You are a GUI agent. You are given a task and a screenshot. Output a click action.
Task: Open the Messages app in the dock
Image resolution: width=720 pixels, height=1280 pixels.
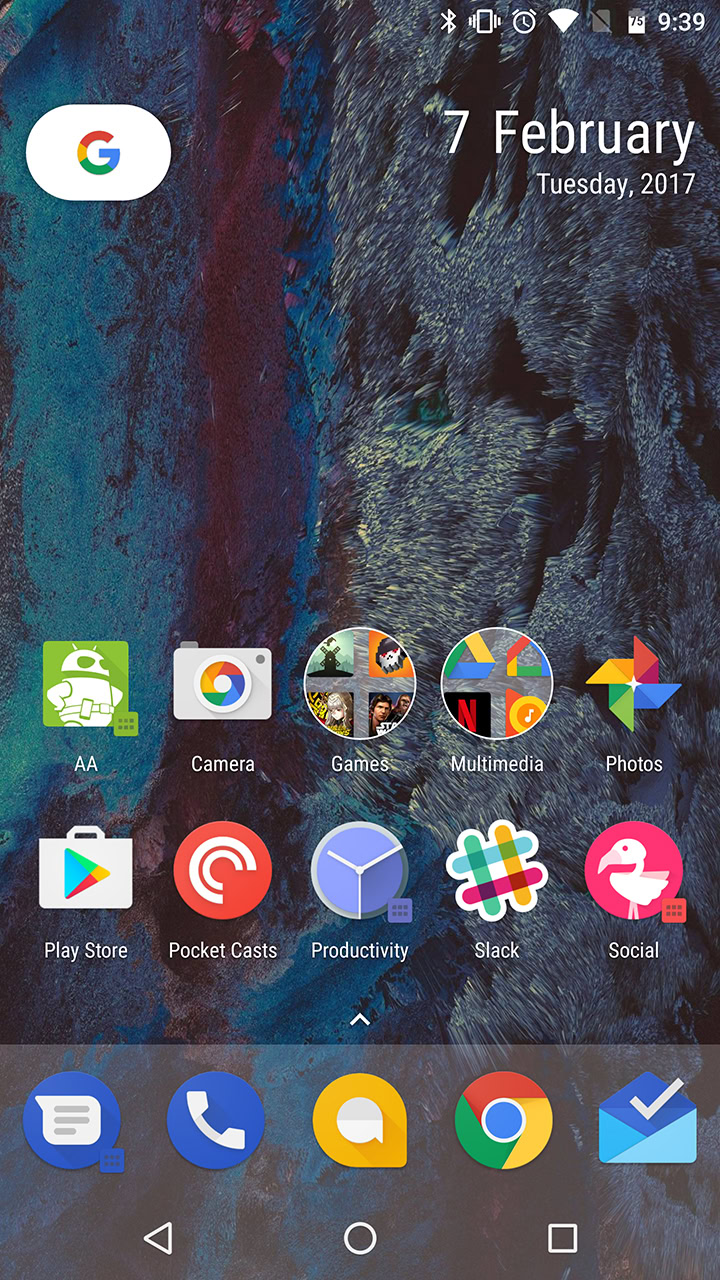[x=72, y=1121]
